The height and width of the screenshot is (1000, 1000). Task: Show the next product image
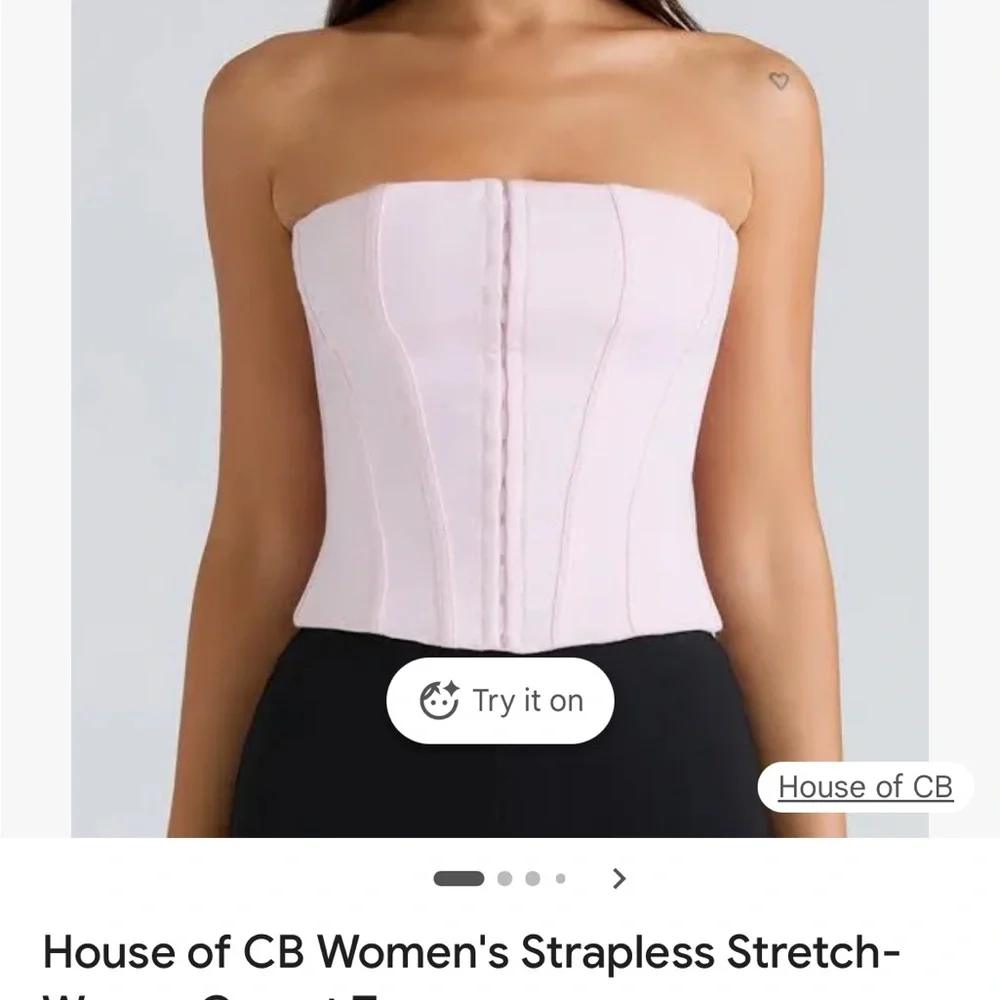(x=619, y=878)
